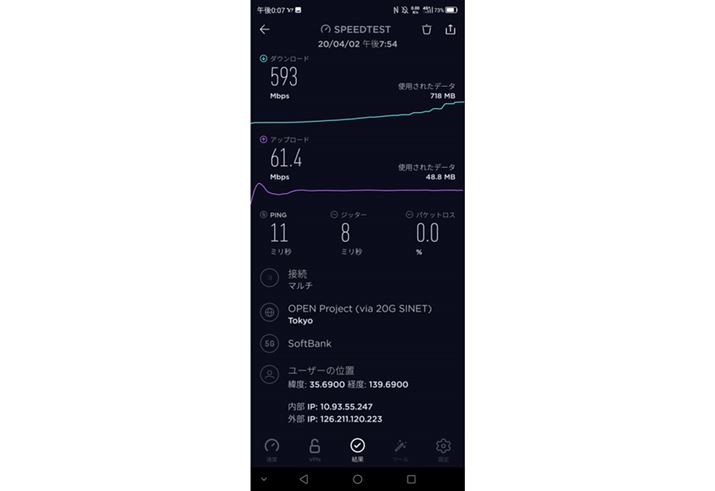This screenshot has height=491, width=715.
Task: Open the tools tab with wand icon
Action: [400, 449]
